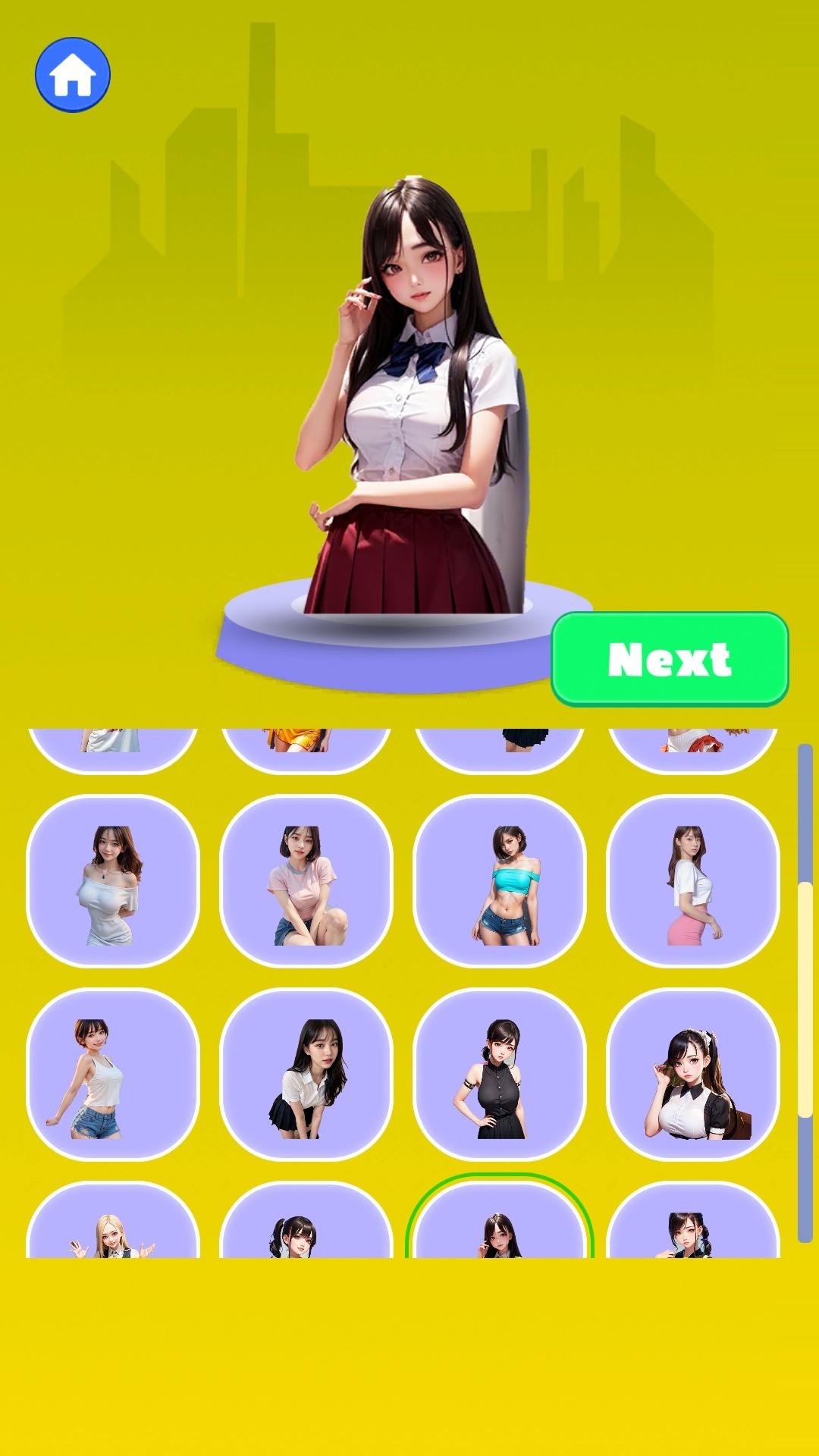This screenshot has width=819, height=1456.
Task: Select the character in black sleeveless dress
Action: (x=500, y=1075)
